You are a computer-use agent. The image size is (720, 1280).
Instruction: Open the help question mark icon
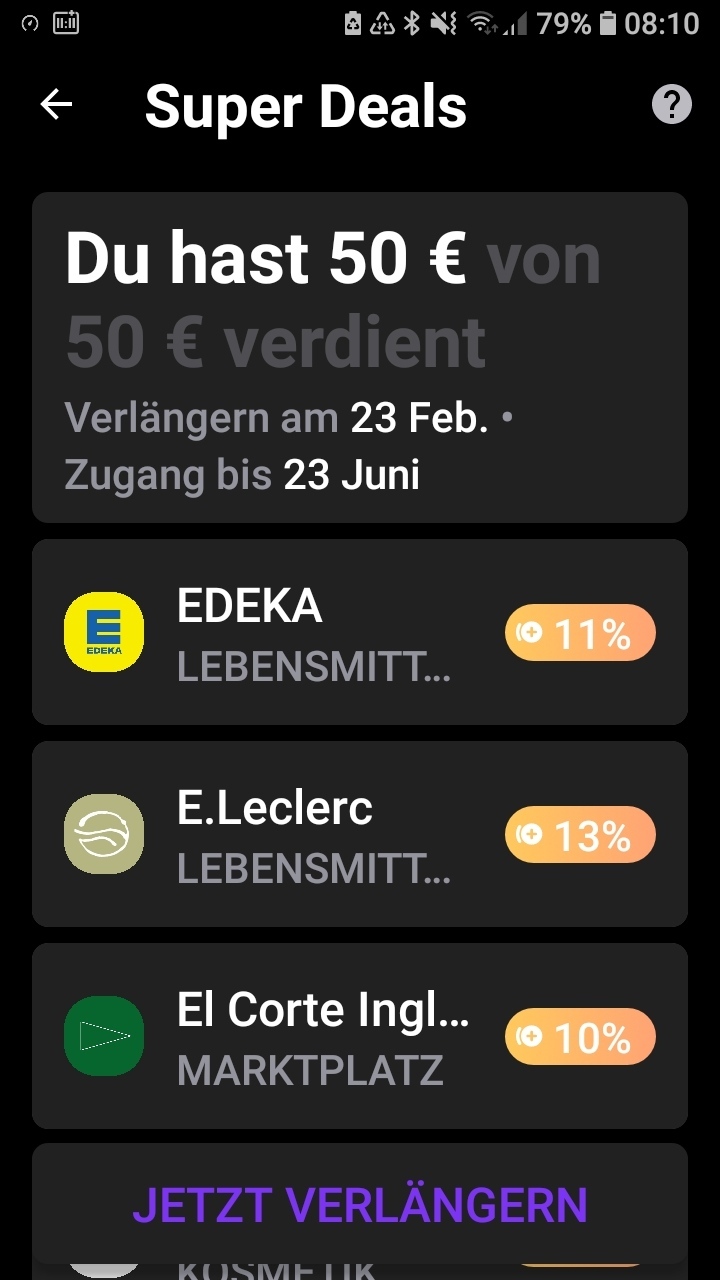(x=672, y=104)
